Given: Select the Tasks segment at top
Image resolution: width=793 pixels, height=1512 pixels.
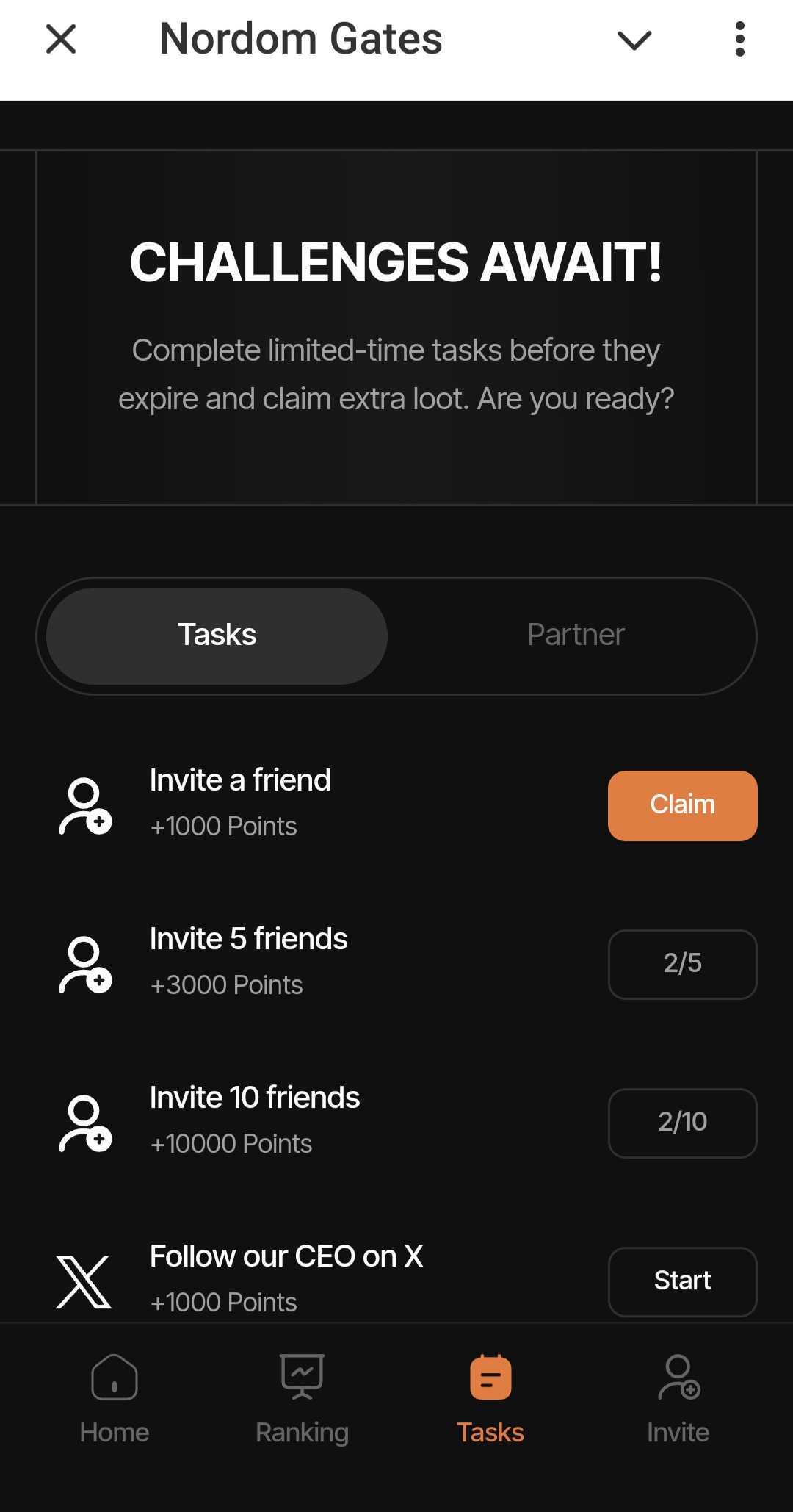Looking at the screenshot, I should pyautogui.click(x=217, y=635).
